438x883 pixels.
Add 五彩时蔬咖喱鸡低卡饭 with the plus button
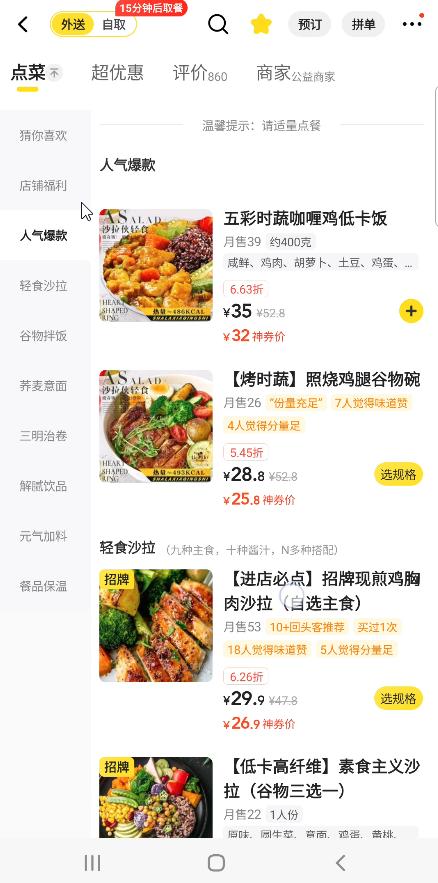(x=411, y=311)
